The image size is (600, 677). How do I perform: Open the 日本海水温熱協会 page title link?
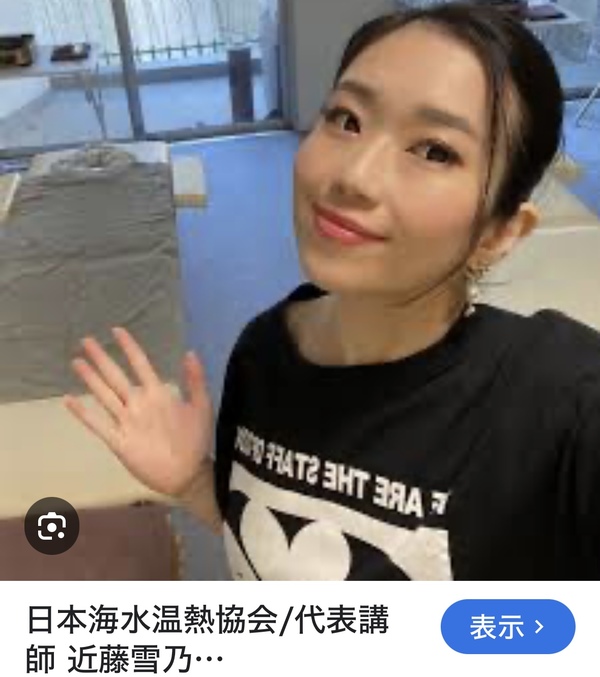207,638
